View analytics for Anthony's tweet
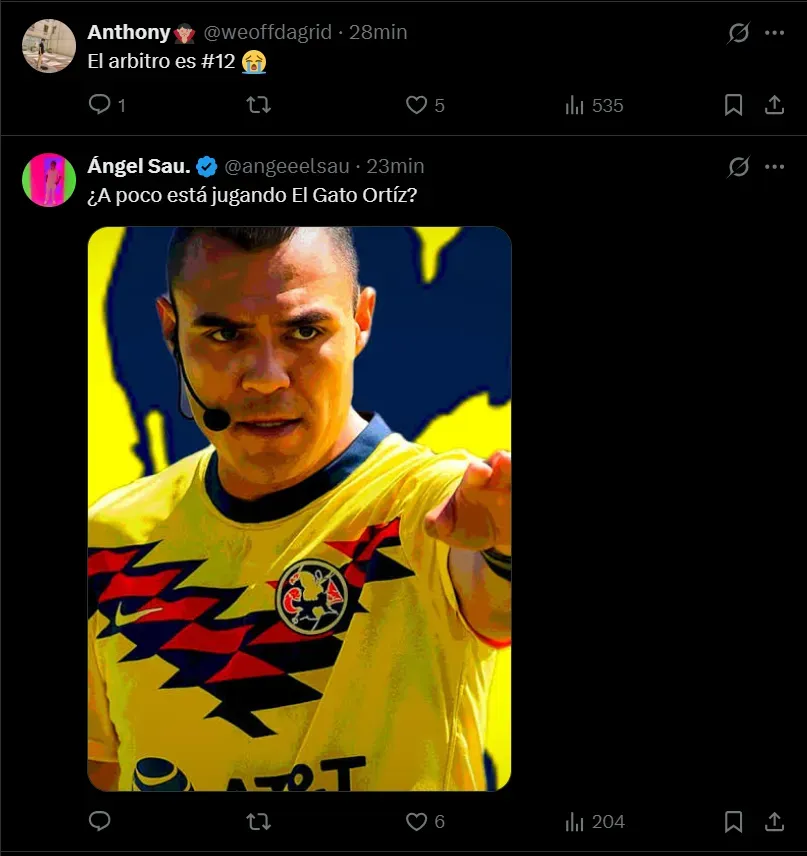807x856 pixels. pyautogui.click(x=575, y=105)
